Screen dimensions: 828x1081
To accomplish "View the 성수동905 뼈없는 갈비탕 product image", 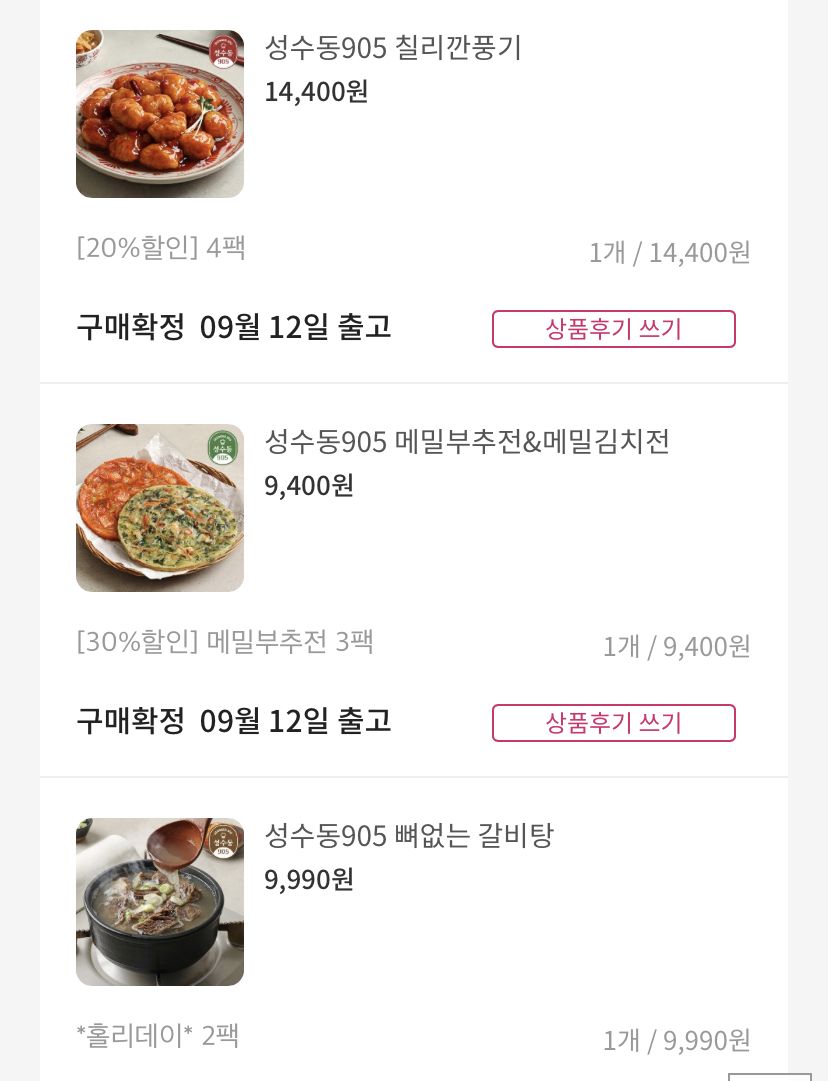I will click(x=160, y=902).
